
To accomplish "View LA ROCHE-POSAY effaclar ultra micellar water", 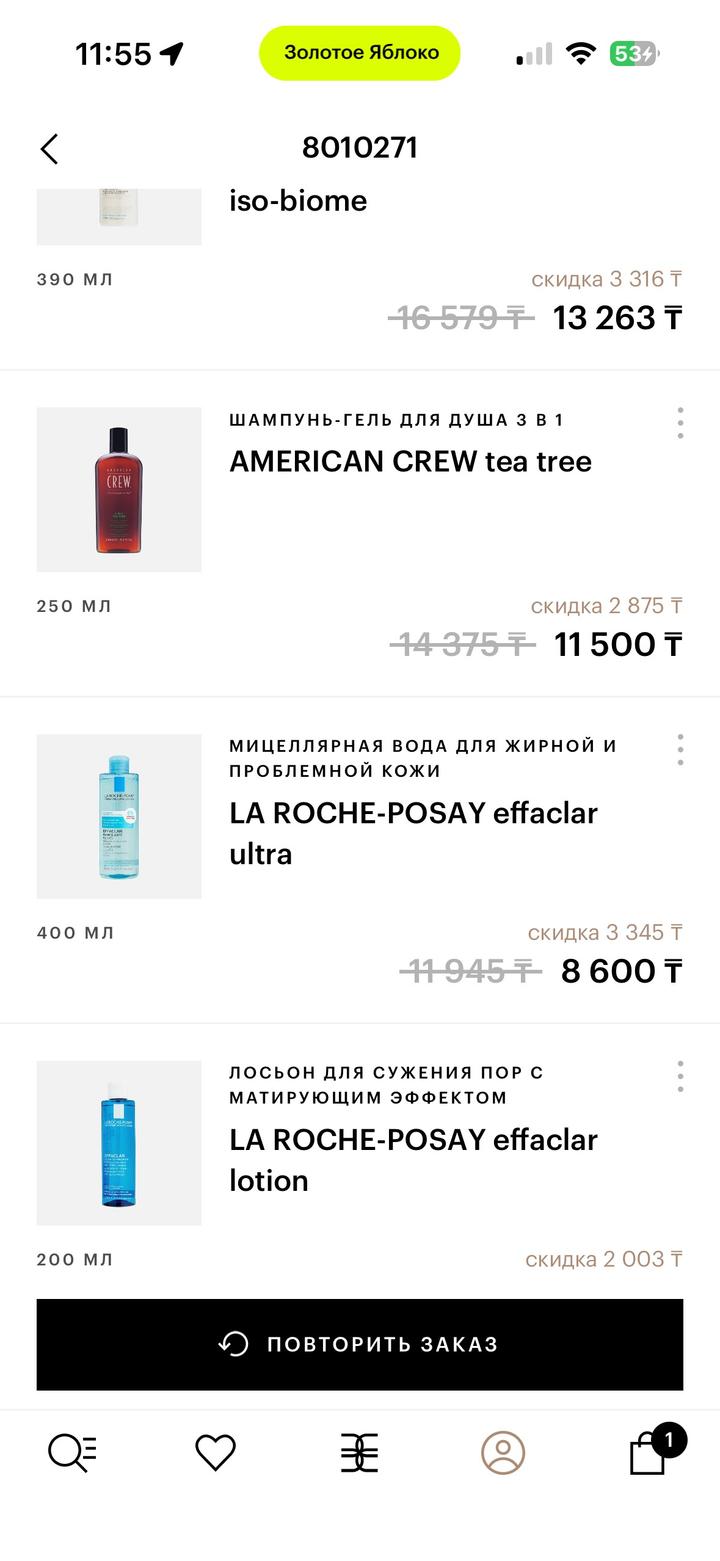I will (412, 832).
